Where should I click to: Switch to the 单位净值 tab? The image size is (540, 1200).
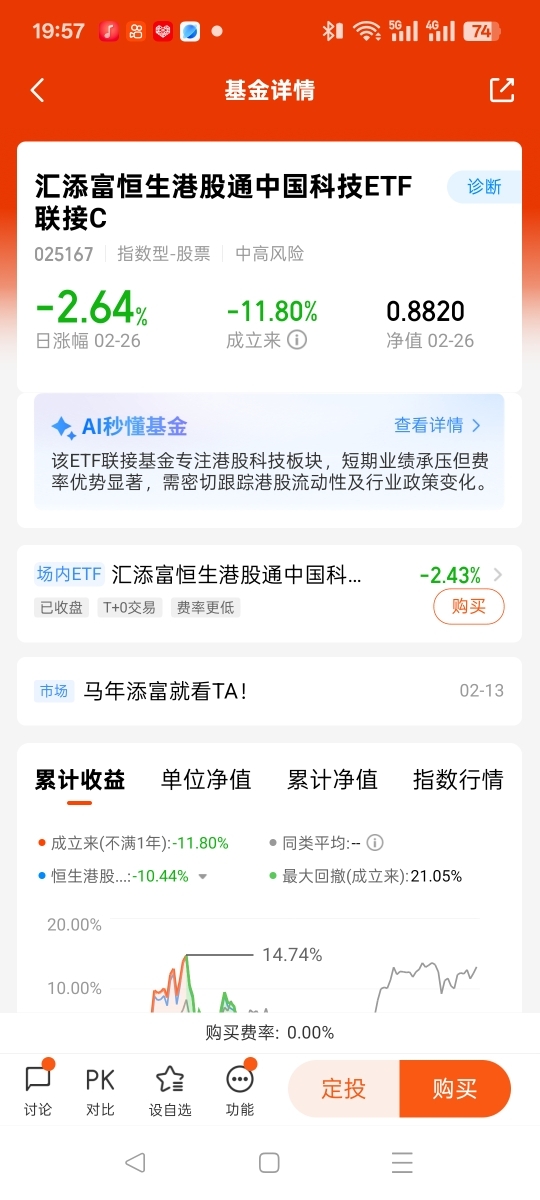pyautogui.click(x=206, y=780)
